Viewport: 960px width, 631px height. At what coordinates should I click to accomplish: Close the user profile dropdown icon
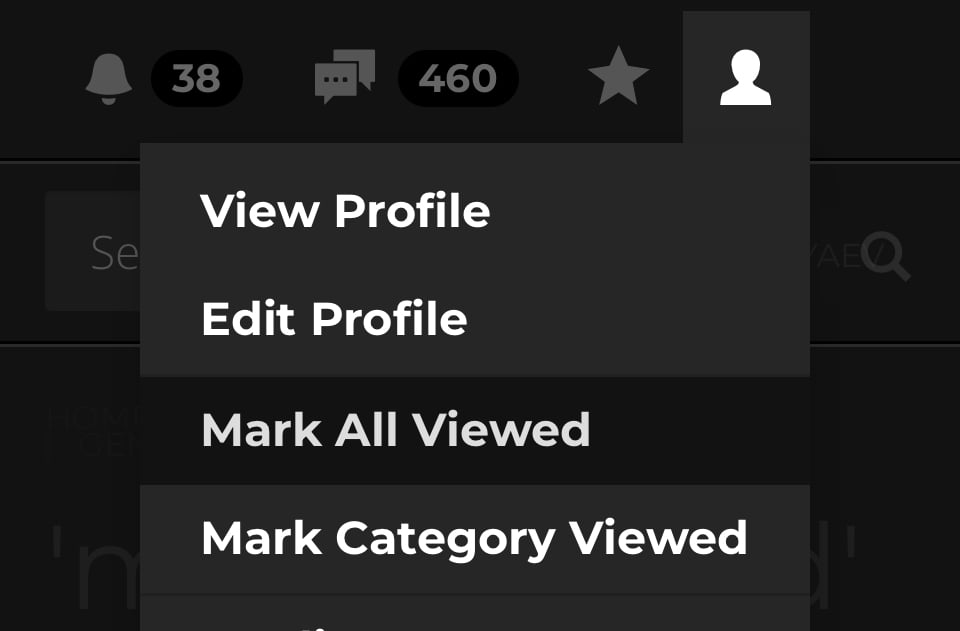(746, 78)
